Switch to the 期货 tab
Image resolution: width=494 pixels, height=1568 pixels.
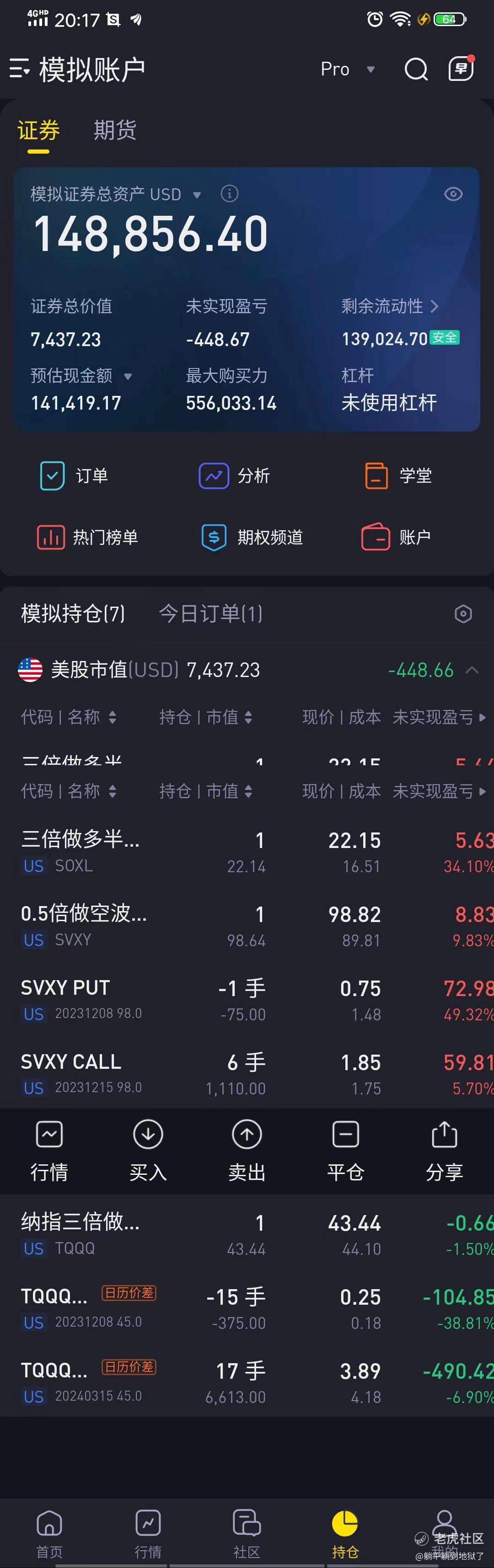(x=114, y=130)
